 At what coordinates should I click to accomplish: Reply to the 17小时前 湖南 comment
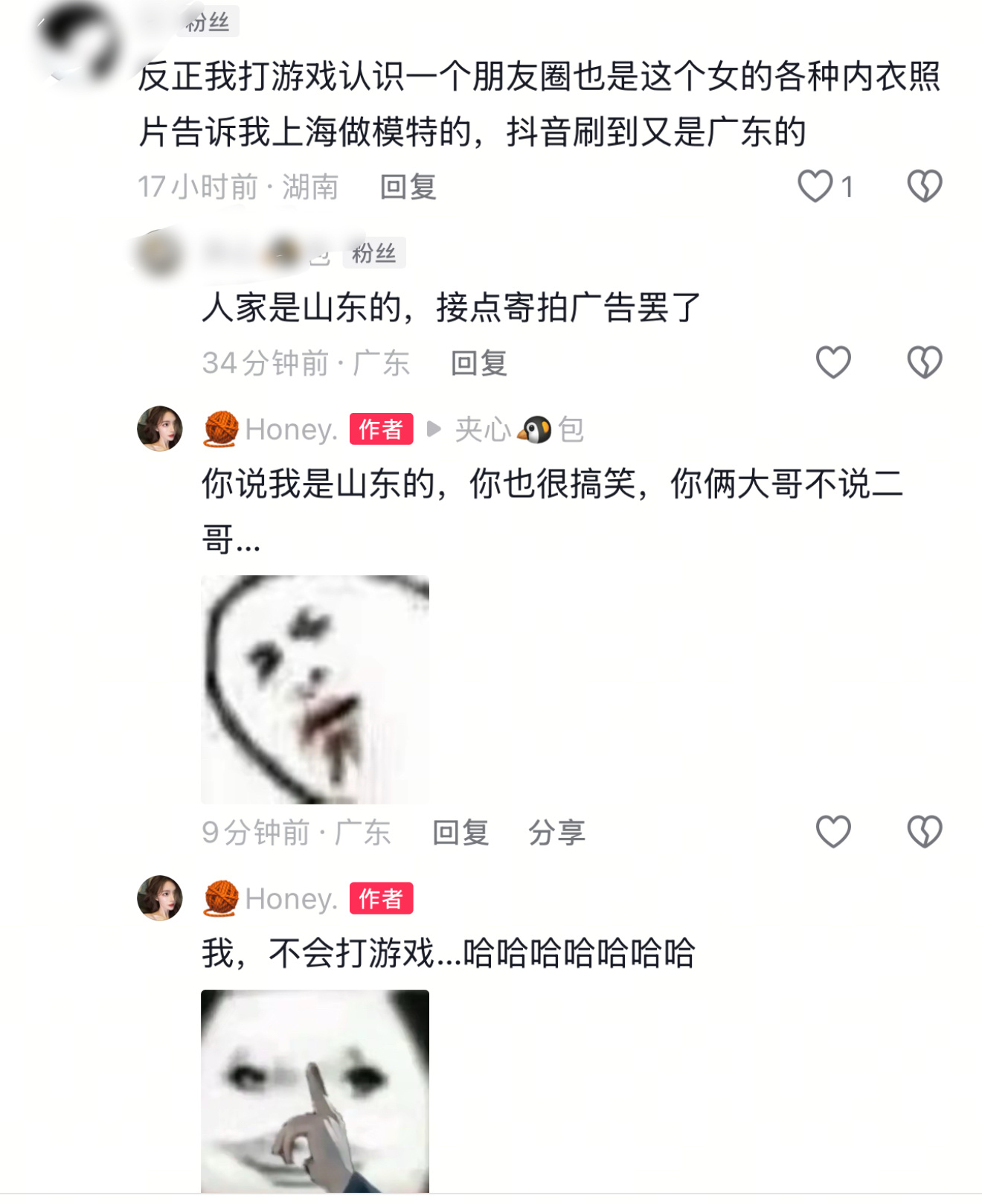(x=408, y=187)
